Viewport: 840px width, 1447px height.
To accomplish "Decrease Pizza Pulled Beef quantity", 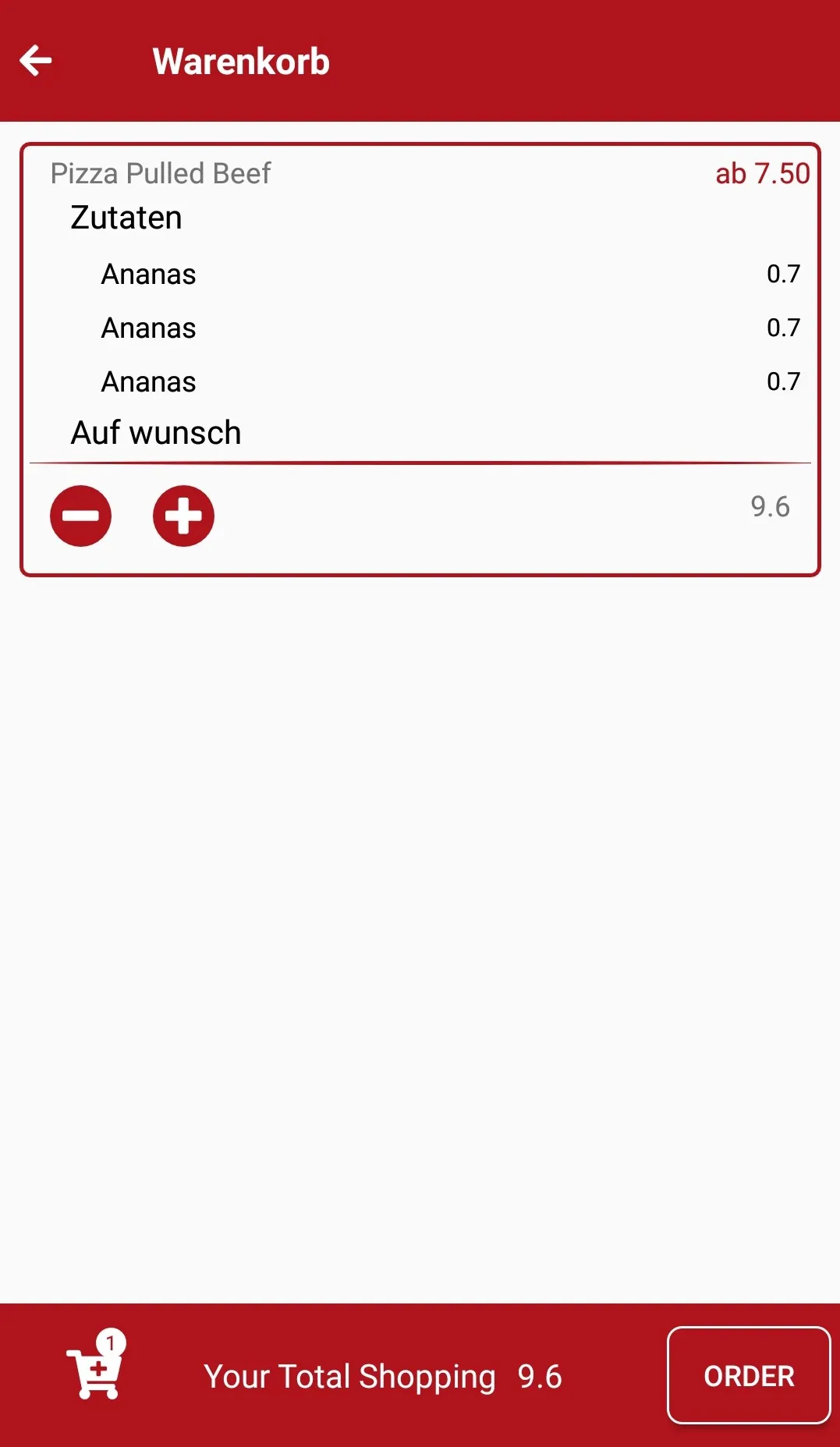I will [81, 516].
